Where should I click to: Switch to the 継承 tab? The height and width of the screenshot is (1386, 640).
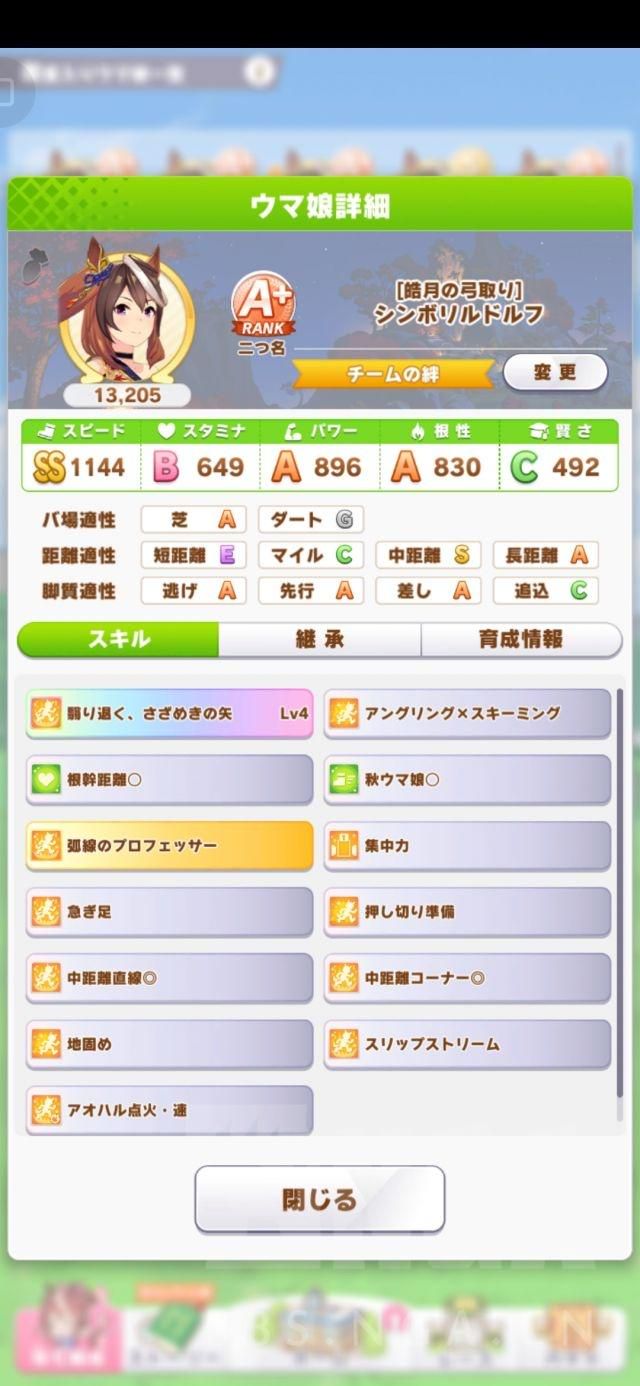[x=319, y=639]
